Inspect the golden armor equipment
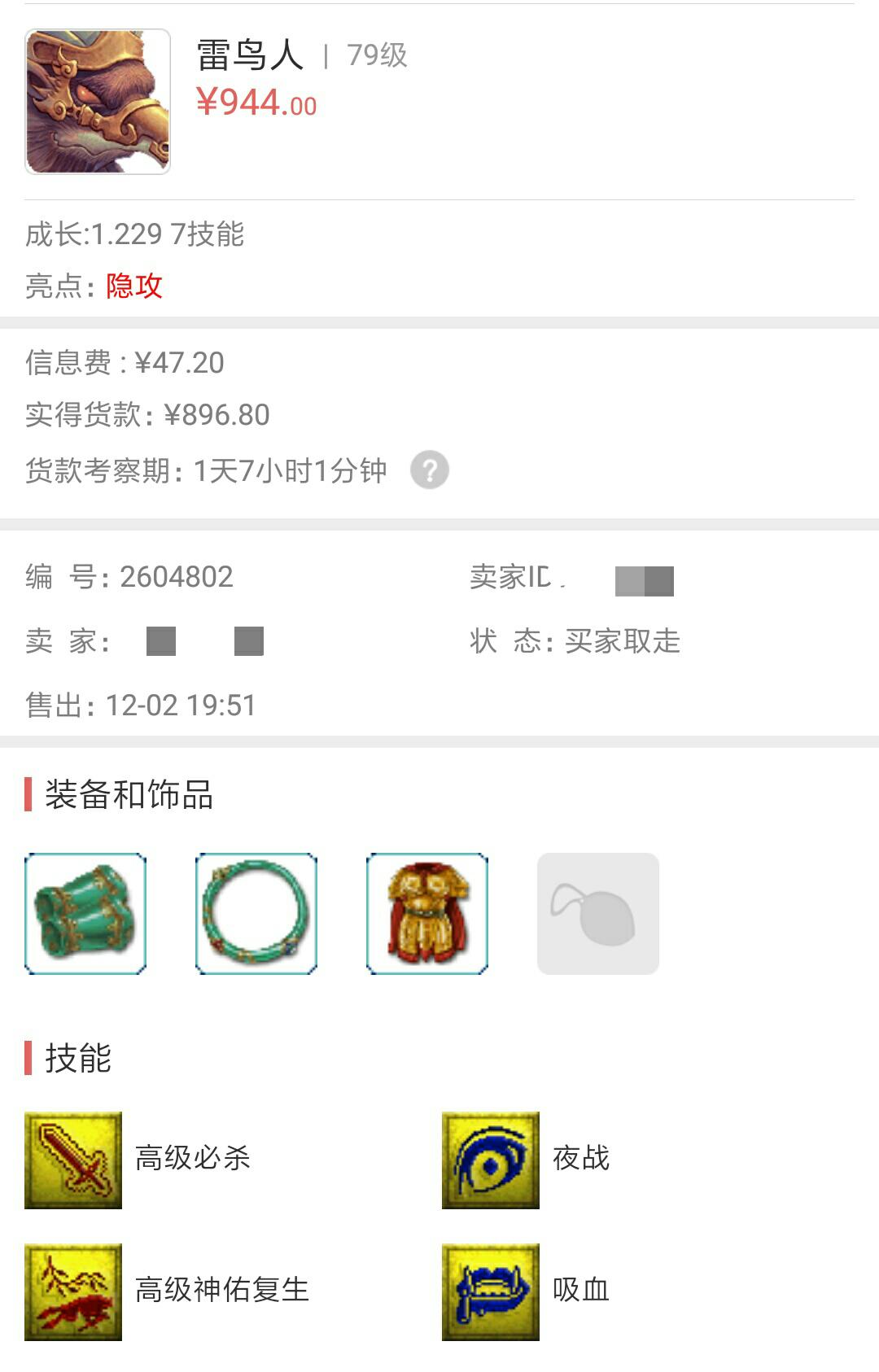879x1372 pixels. point(427,913)
